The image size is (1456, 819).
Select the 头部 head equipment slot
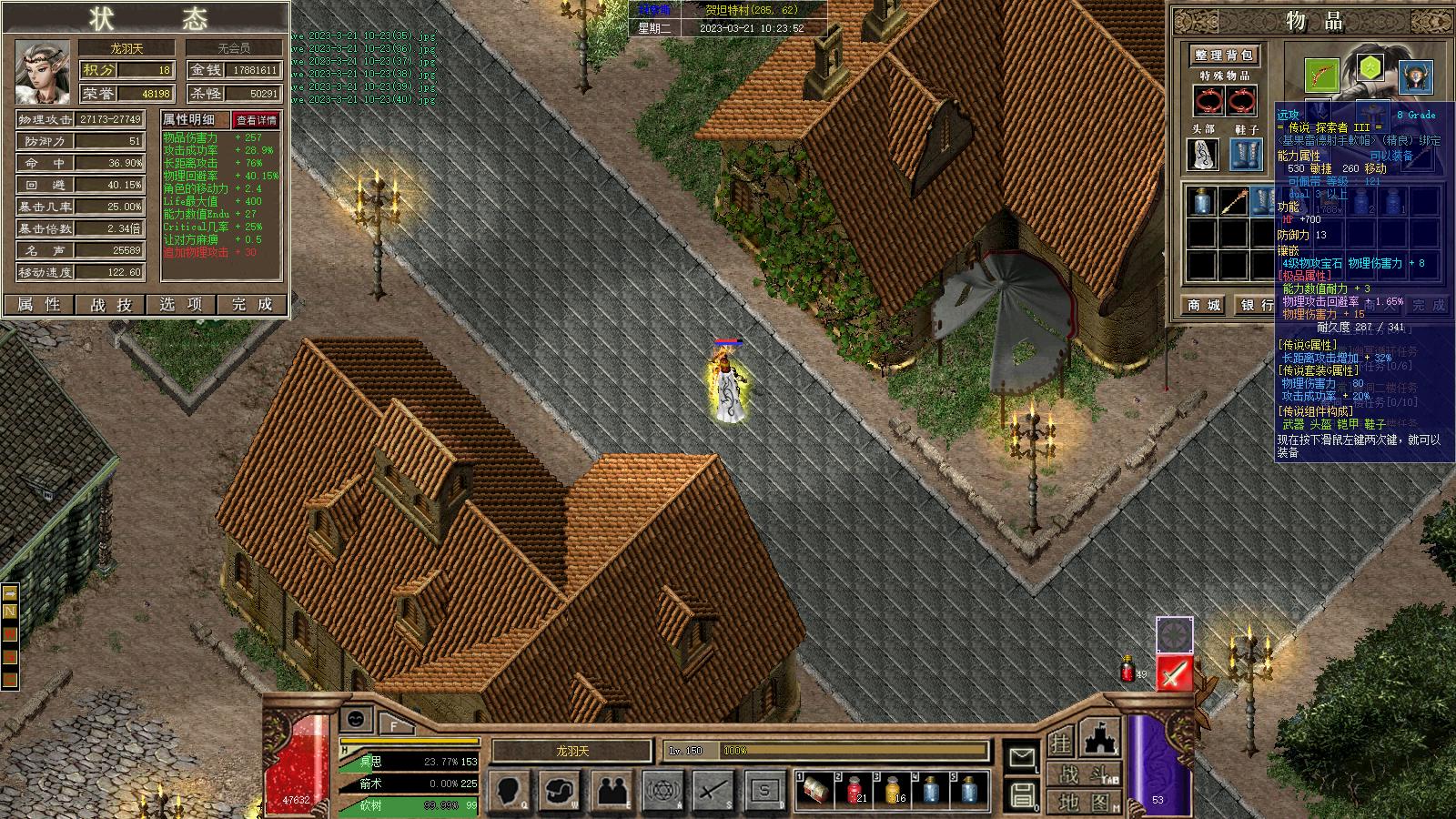1203,155
